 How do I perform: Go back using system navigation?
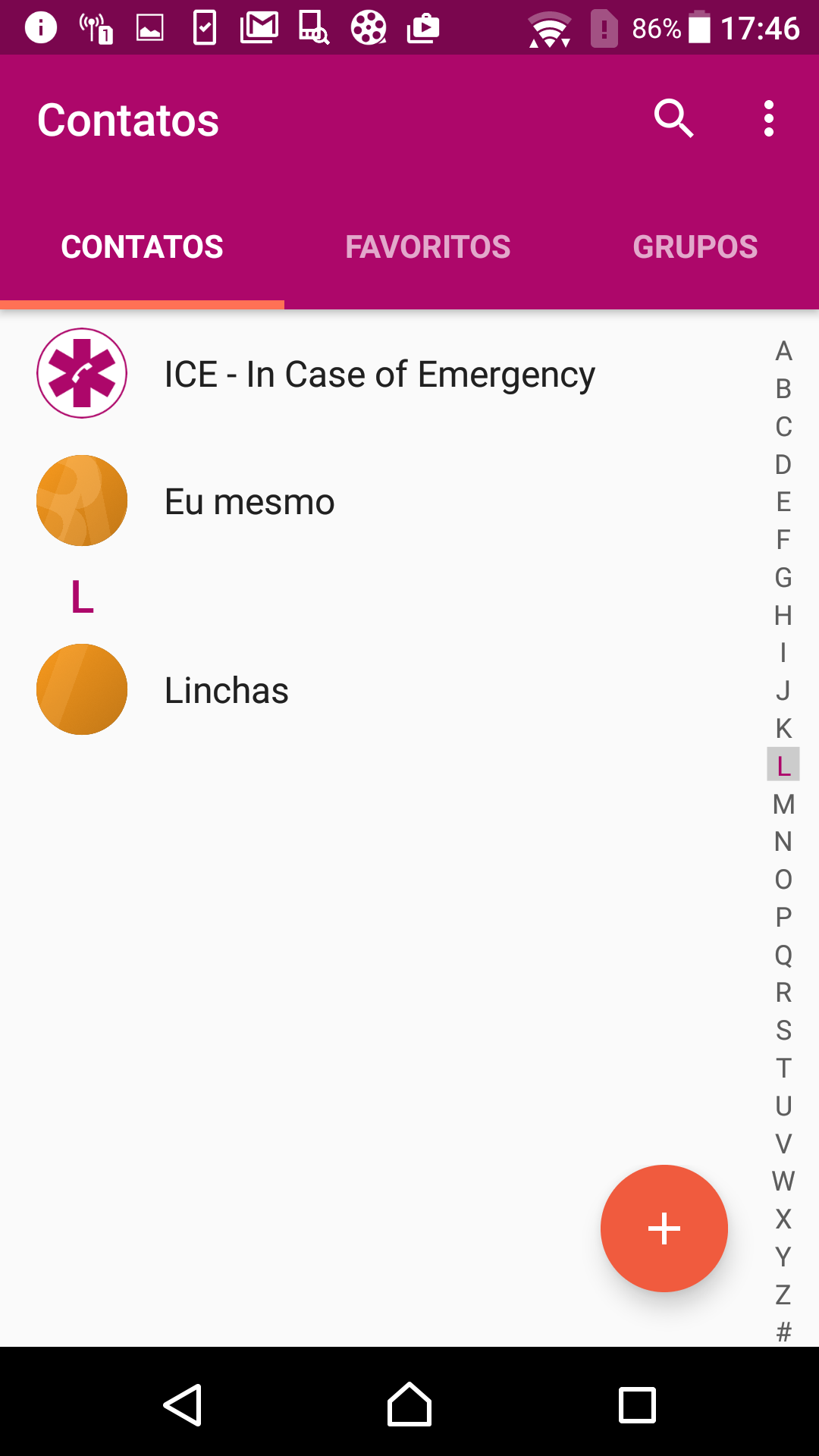(x=183, y=1404)
